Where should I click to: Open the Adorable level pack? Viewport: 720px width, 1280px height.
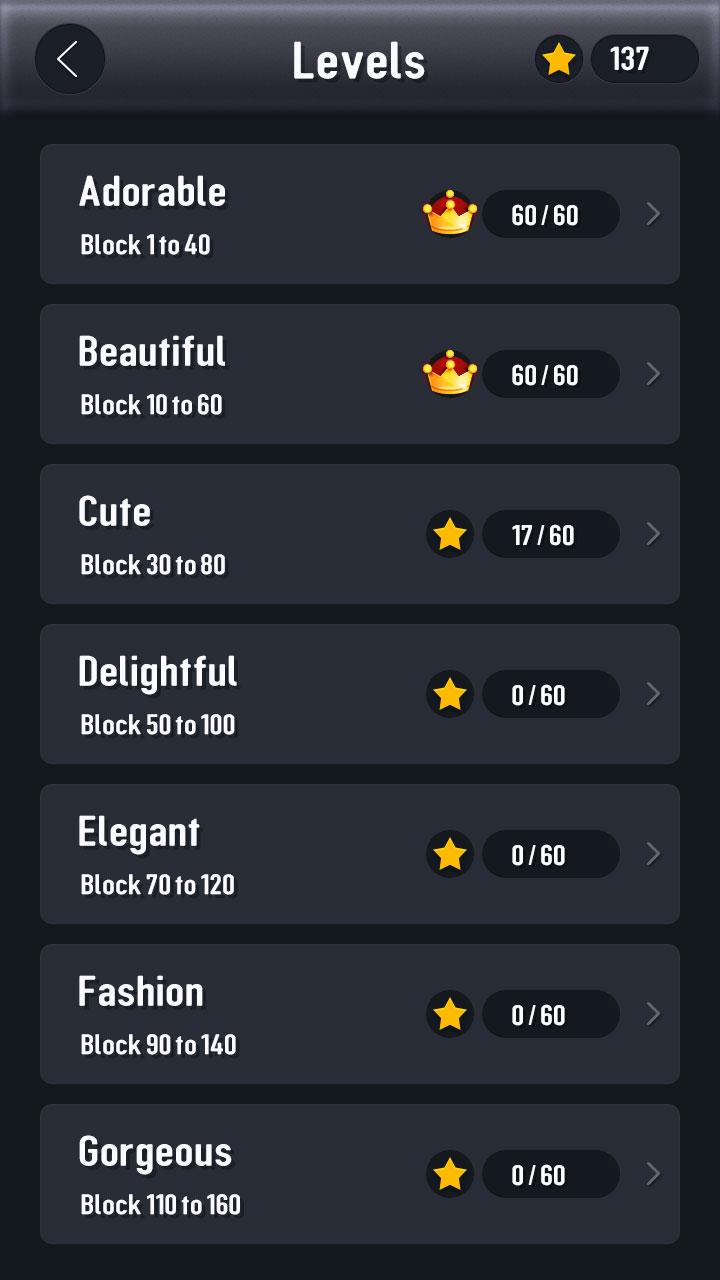(359, 214)
